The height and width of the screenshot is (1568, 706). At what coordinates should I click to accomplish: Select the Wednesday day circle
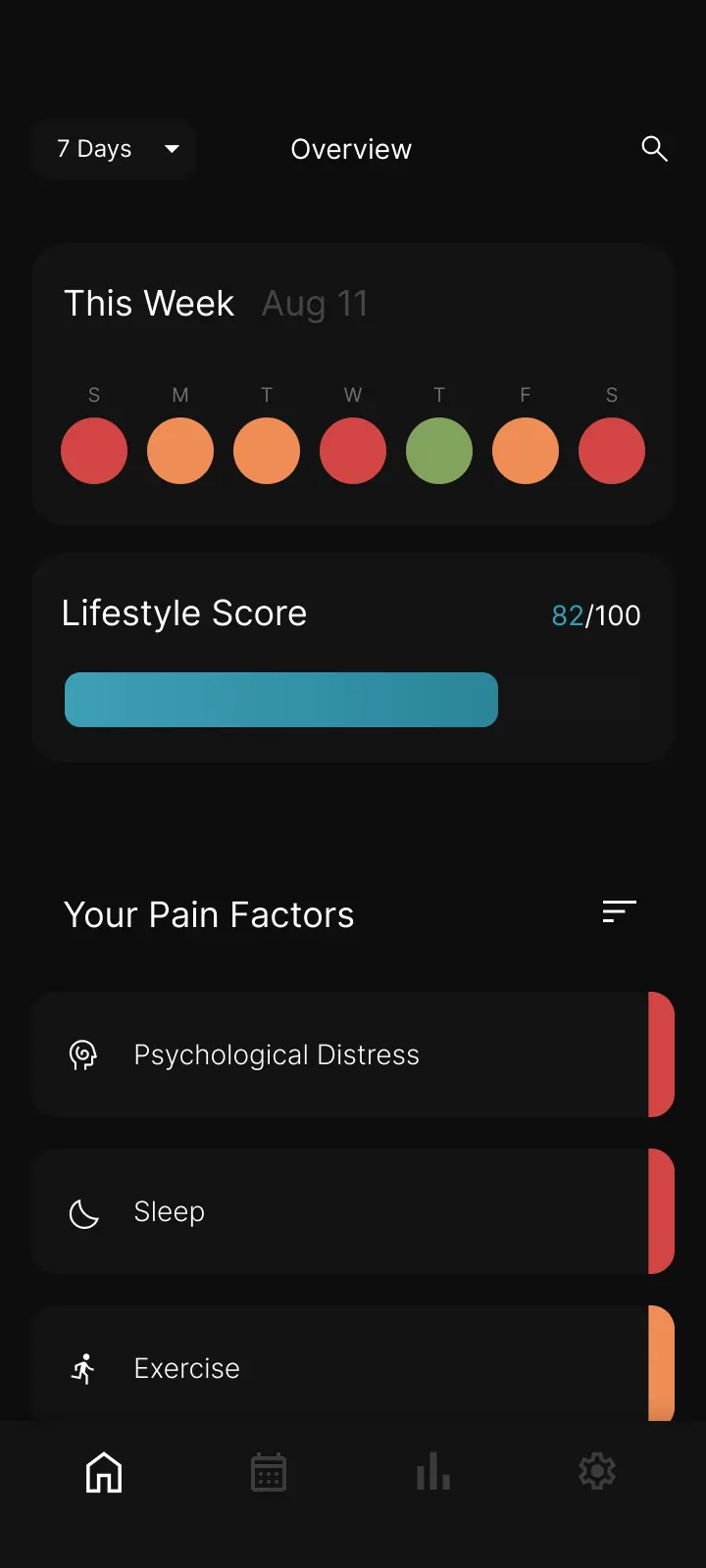353,451
